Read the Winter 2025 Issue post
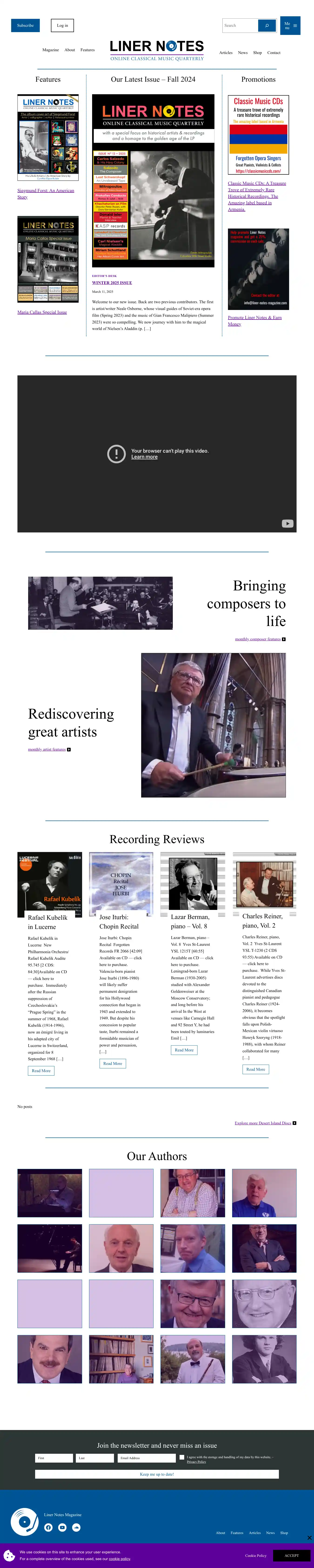 click(x=112, y=283)
